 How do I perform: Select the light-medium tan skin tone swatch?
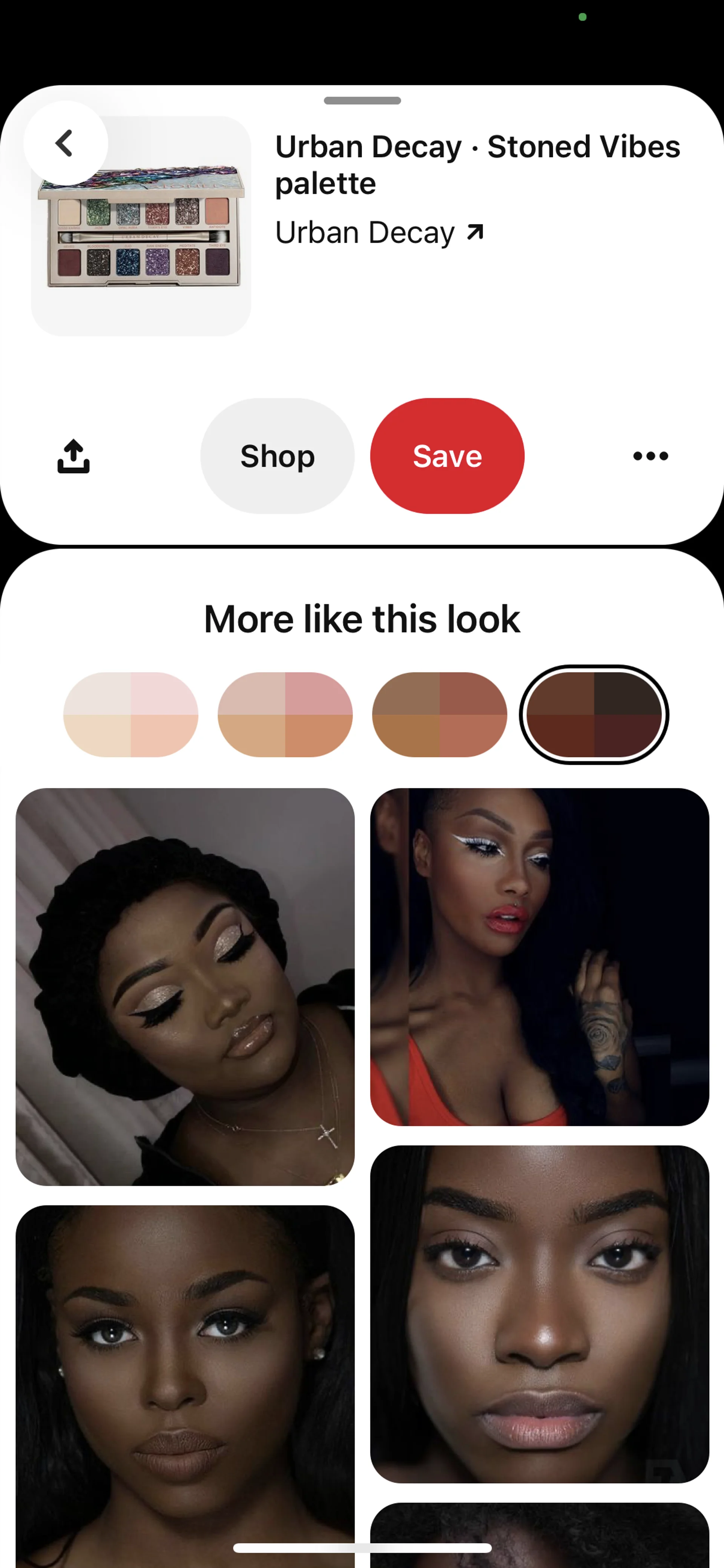coord(285,715)
